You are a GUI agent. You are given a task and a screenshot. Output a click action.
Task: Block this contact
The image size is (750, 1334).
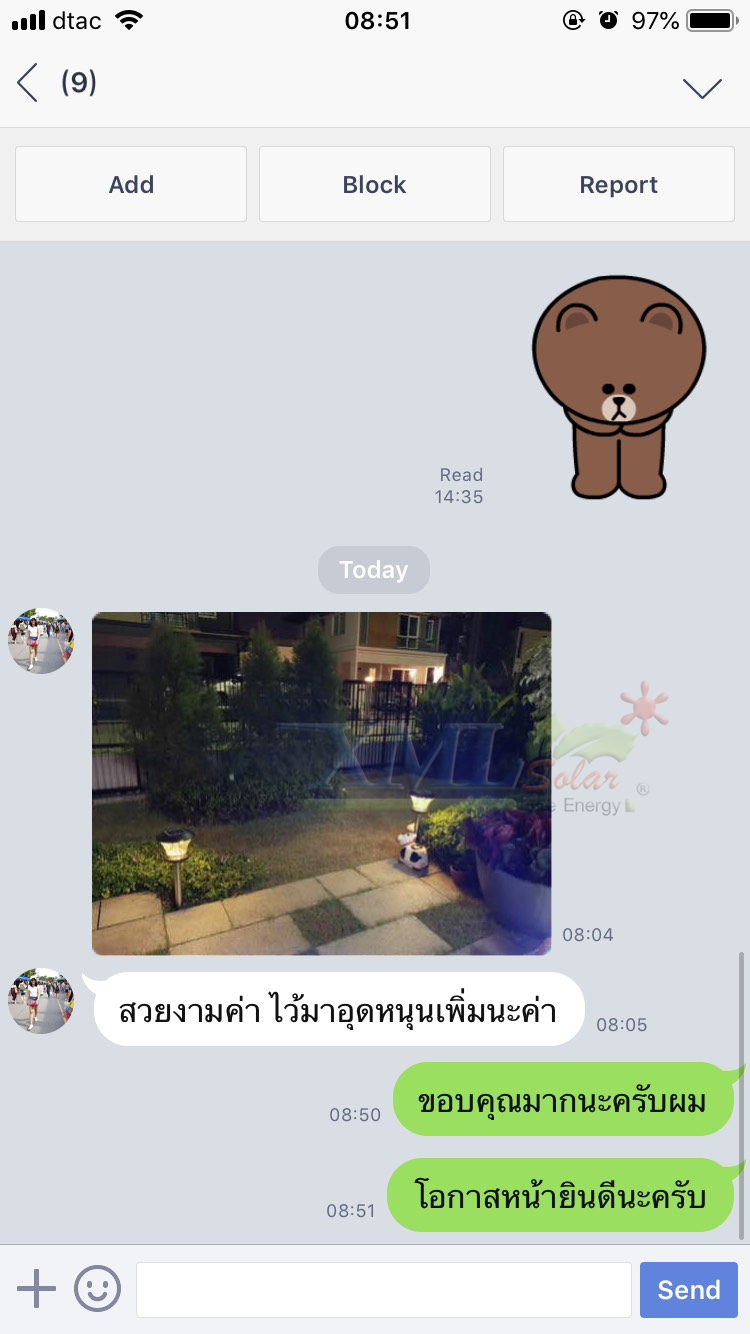[375, 185]
